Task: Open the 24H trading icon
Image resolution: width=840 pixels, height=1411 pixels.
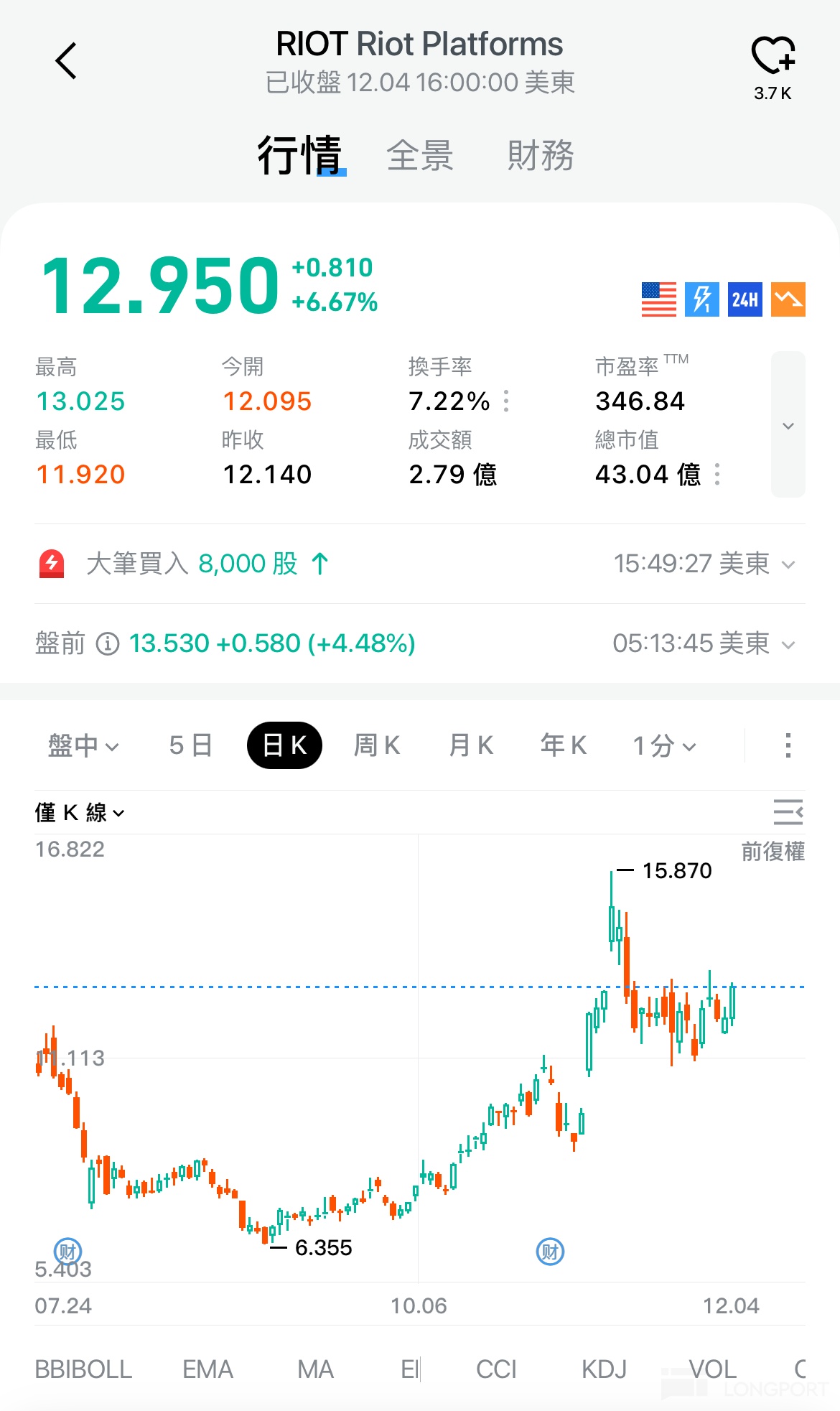Action: (x=745, y=299)
